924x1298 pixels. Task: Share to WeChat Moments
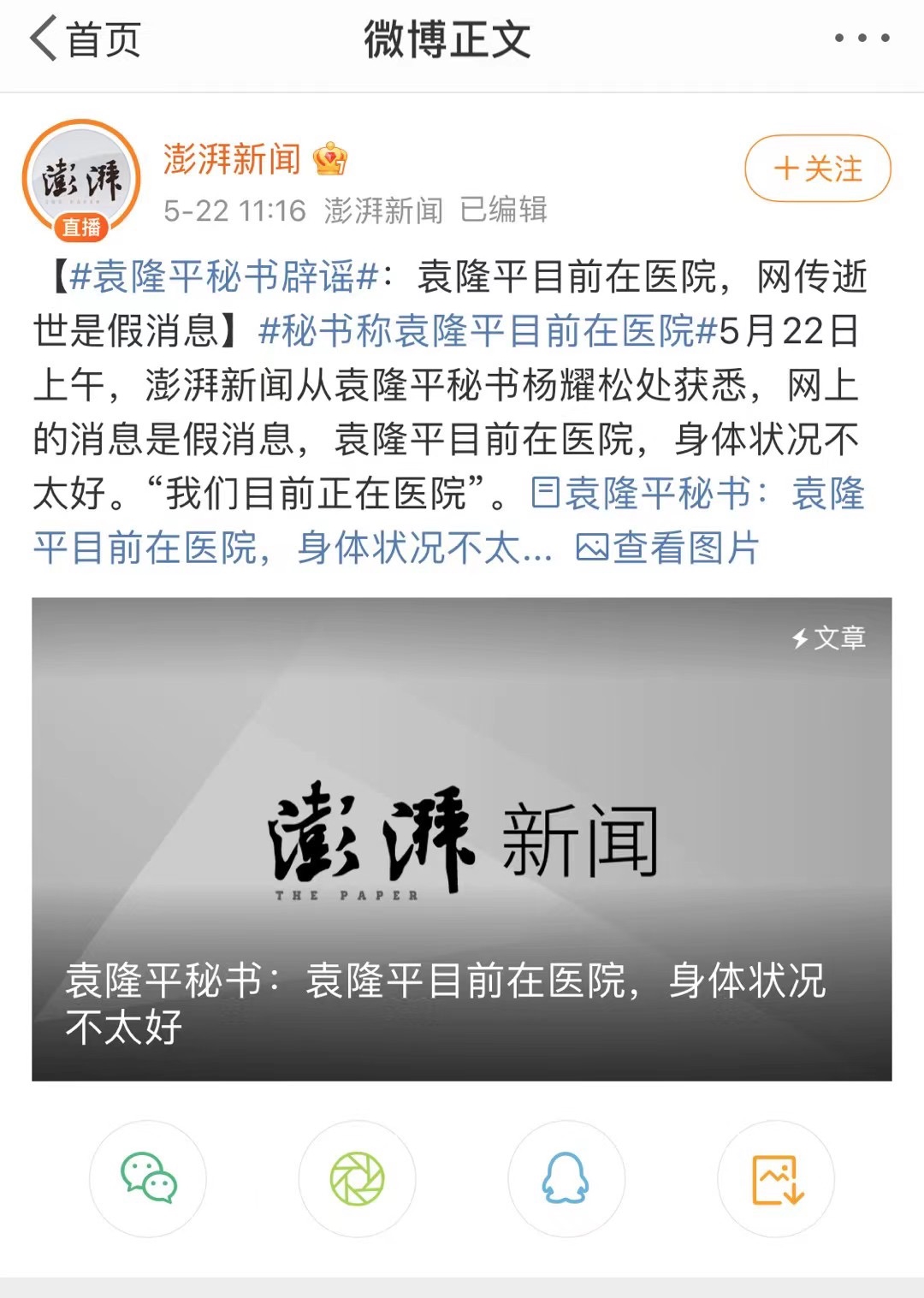tap(357, 1178)
